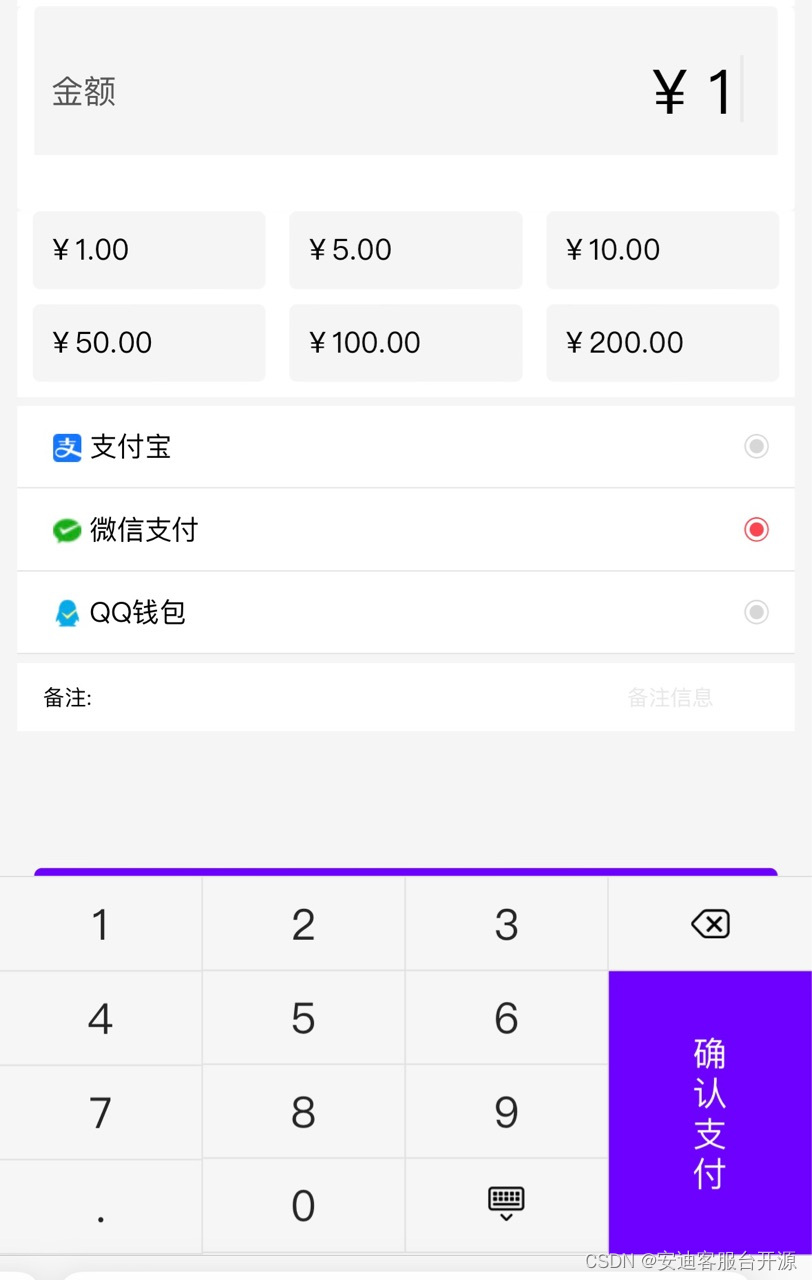Choose the ¥5.00 preset amount
This screenshot has width=812, height=1280.
pyautogui.click(x=405, y=250)
